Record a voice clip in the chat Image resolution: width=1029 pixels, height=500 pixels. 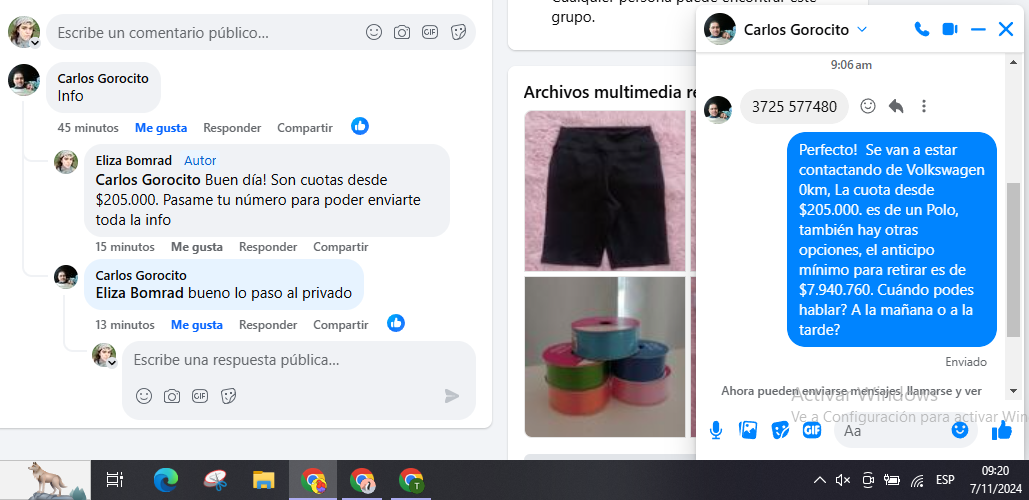coord(716,430)
